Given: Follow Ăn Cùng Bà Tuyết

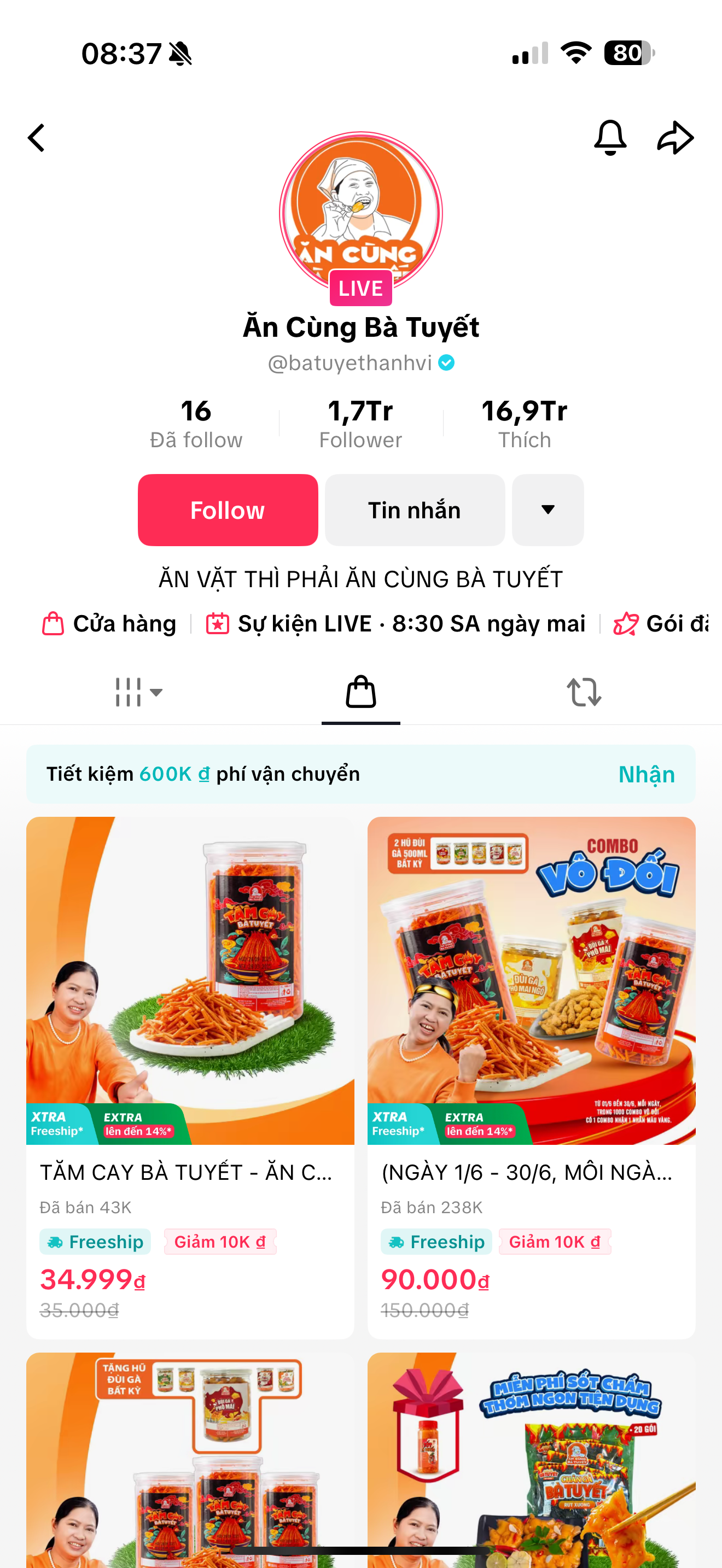Looking at the screenshot, I should click(x=228, y=510).
